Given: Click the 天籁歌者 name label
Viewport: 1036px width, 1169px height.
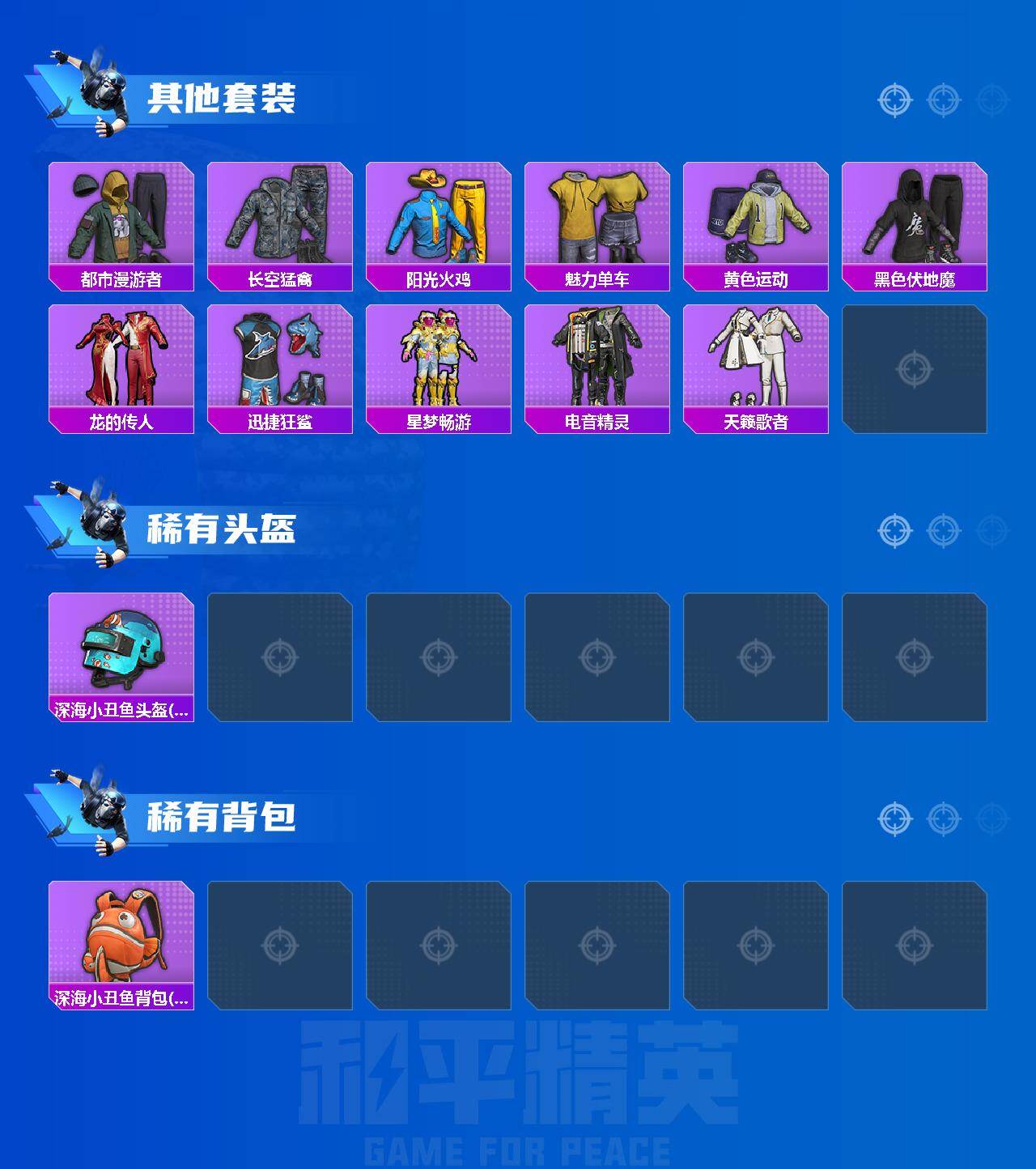Looking at the screenshot, I should 757,421.
